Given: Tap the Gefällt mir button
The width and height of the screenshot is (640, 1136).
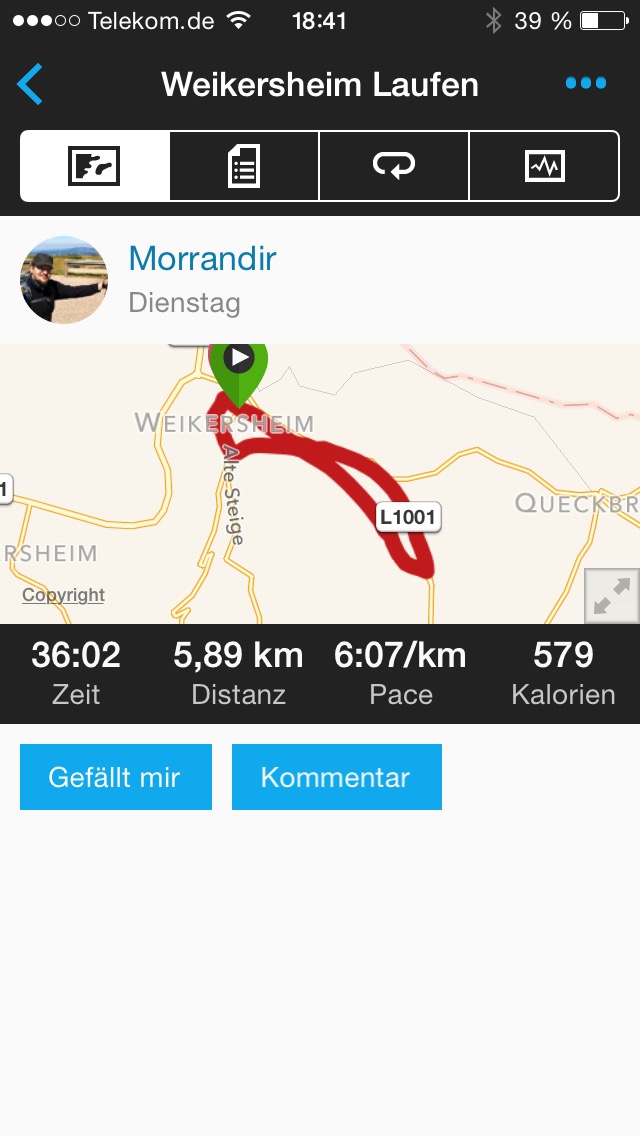Looking at the screenshot, I should (x=116, y=777).
